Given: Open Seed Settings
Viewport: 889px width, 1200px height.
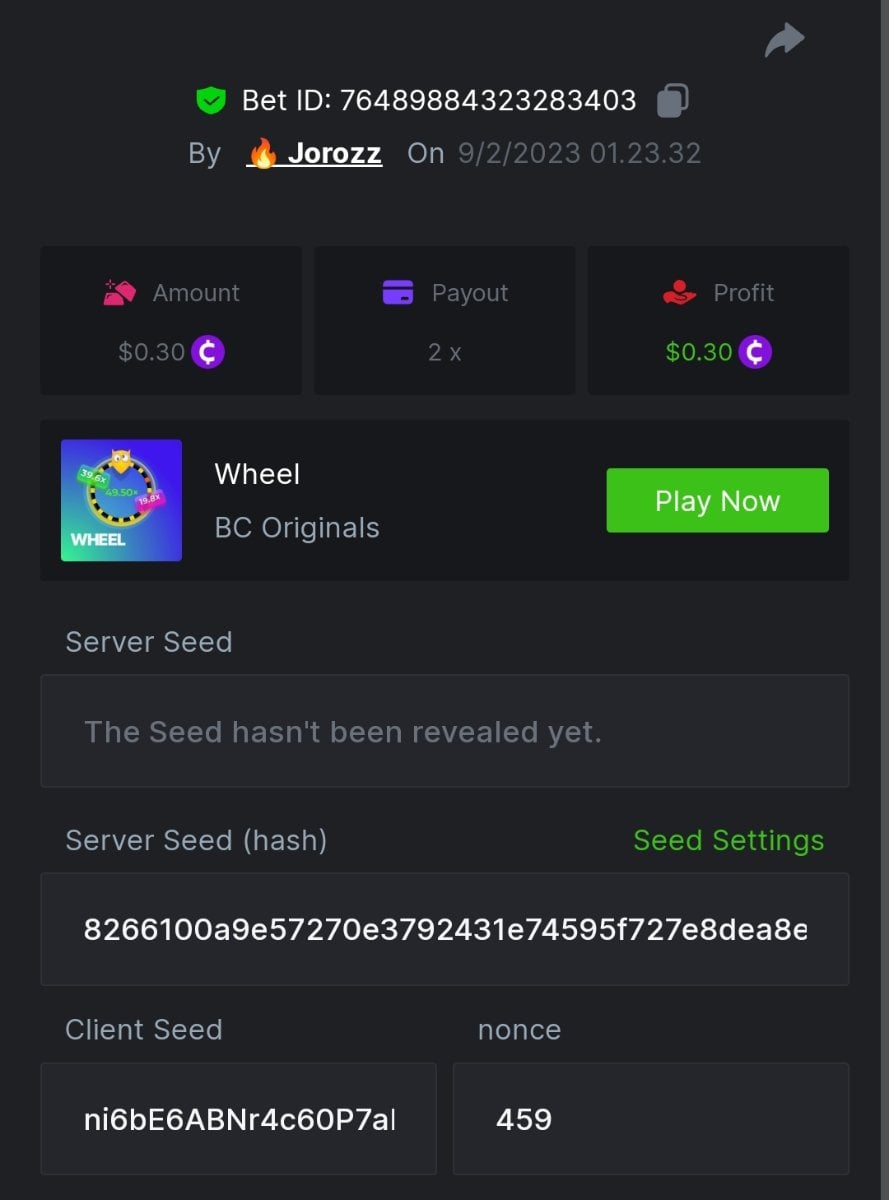Looking at the screenshot, I should point(728,840).
